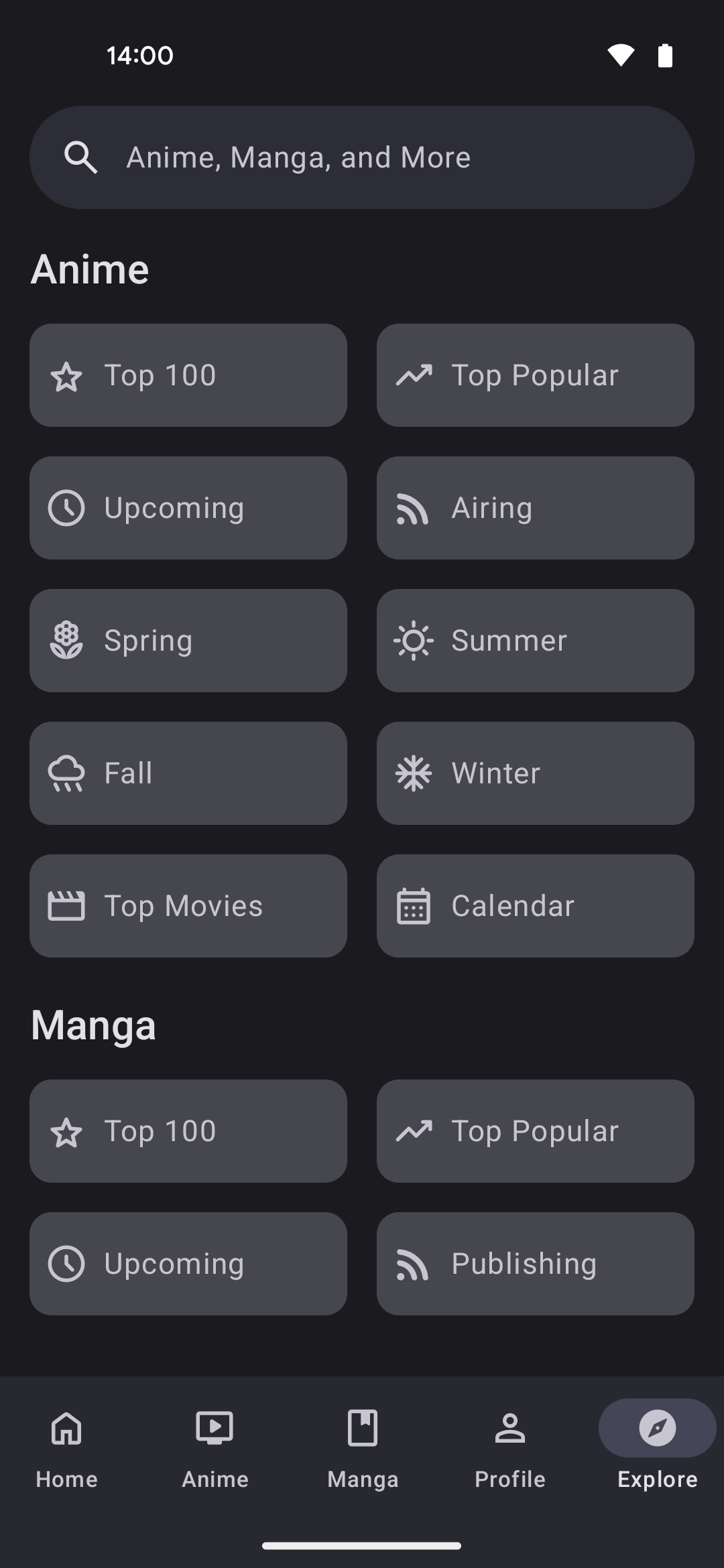
Task: Show currently Airing anime
Action: pyautogui.click(x=535, y=508)
